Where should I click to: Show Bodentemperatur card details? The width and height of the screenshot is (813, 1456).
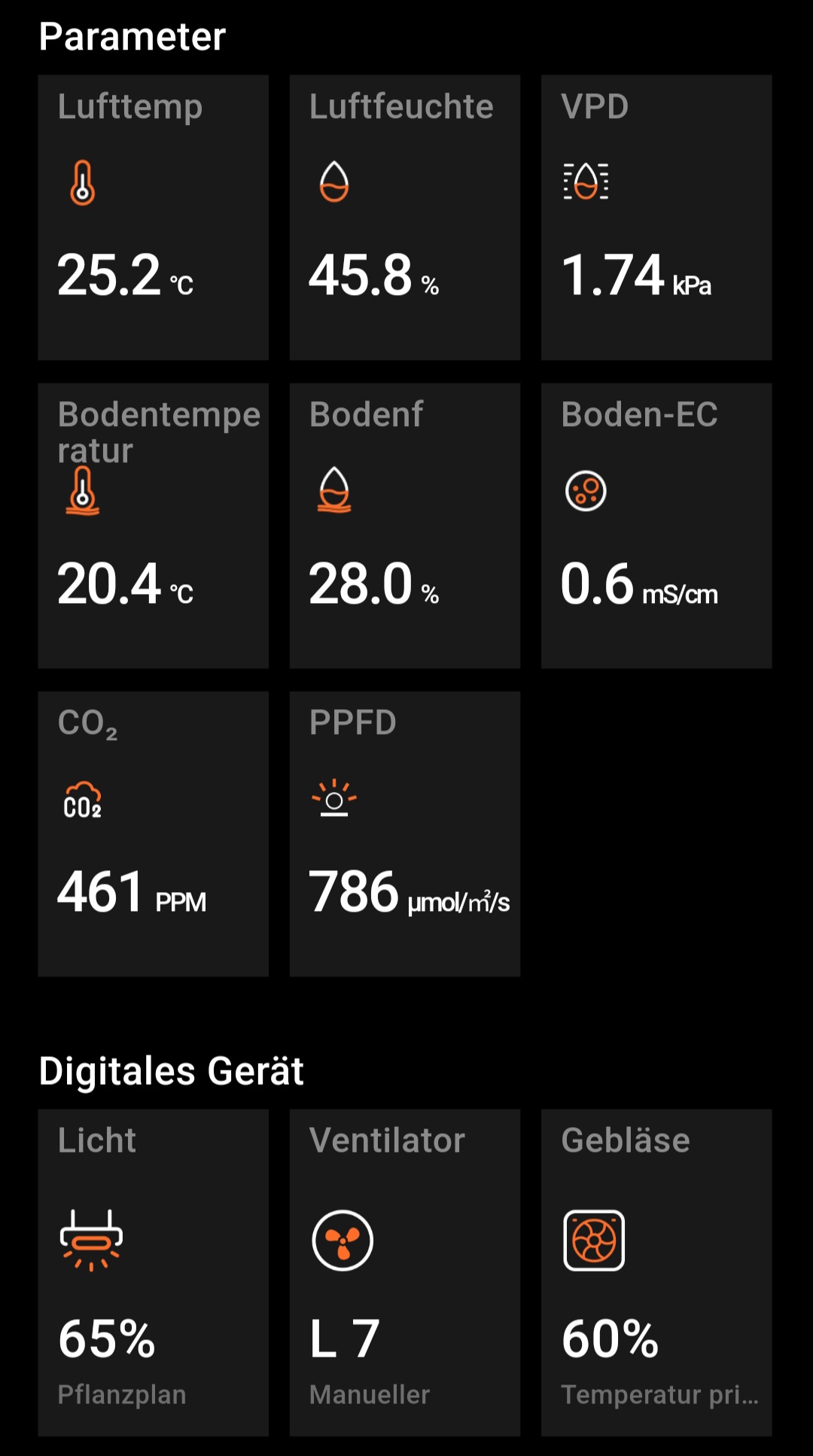pyautogui.click(x=154, y=525)
